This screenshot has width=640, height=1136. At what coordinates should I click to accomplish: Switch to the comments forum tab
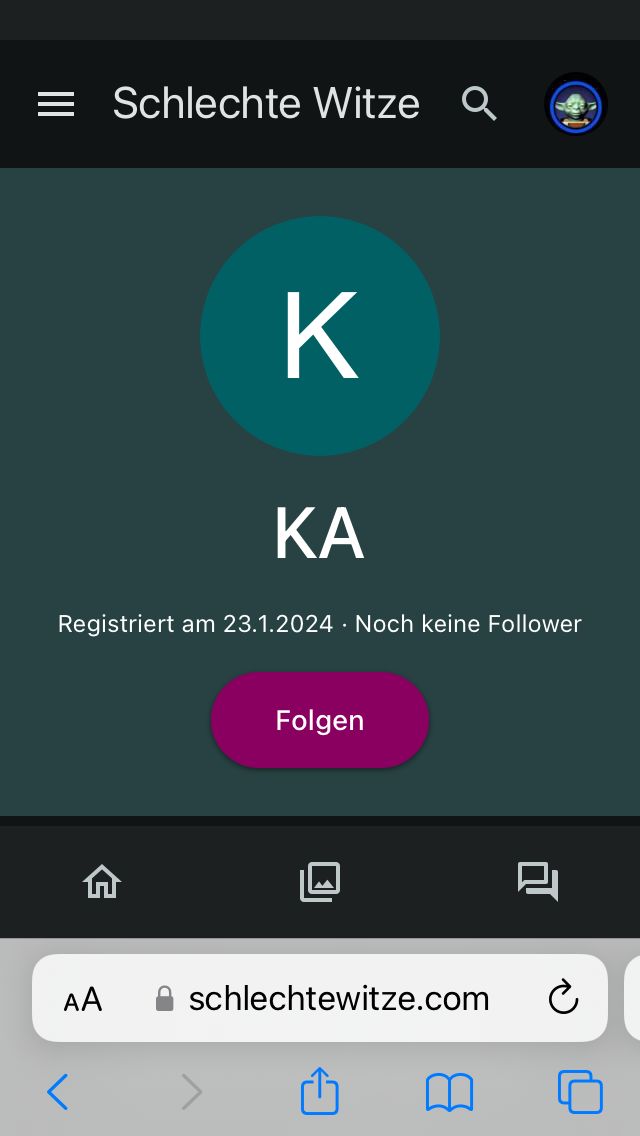pyautogui.click(x=538, y=881)
